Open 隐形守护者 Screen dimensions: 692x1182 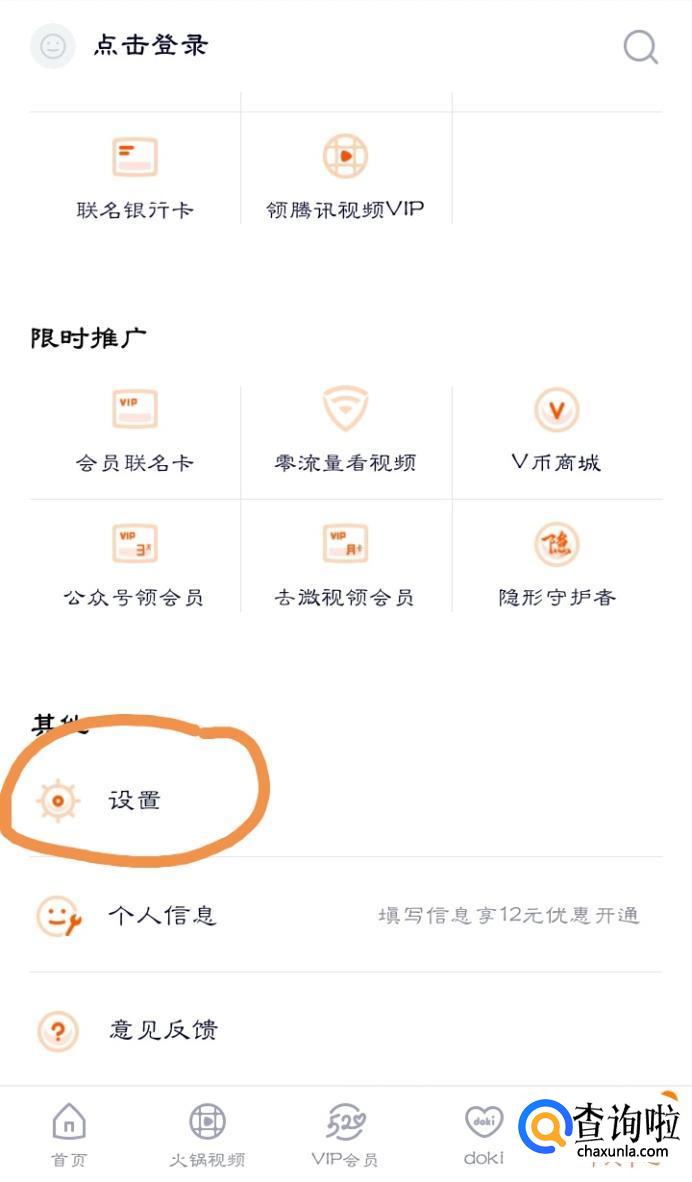pyautogui.click(x=556, y=566)
